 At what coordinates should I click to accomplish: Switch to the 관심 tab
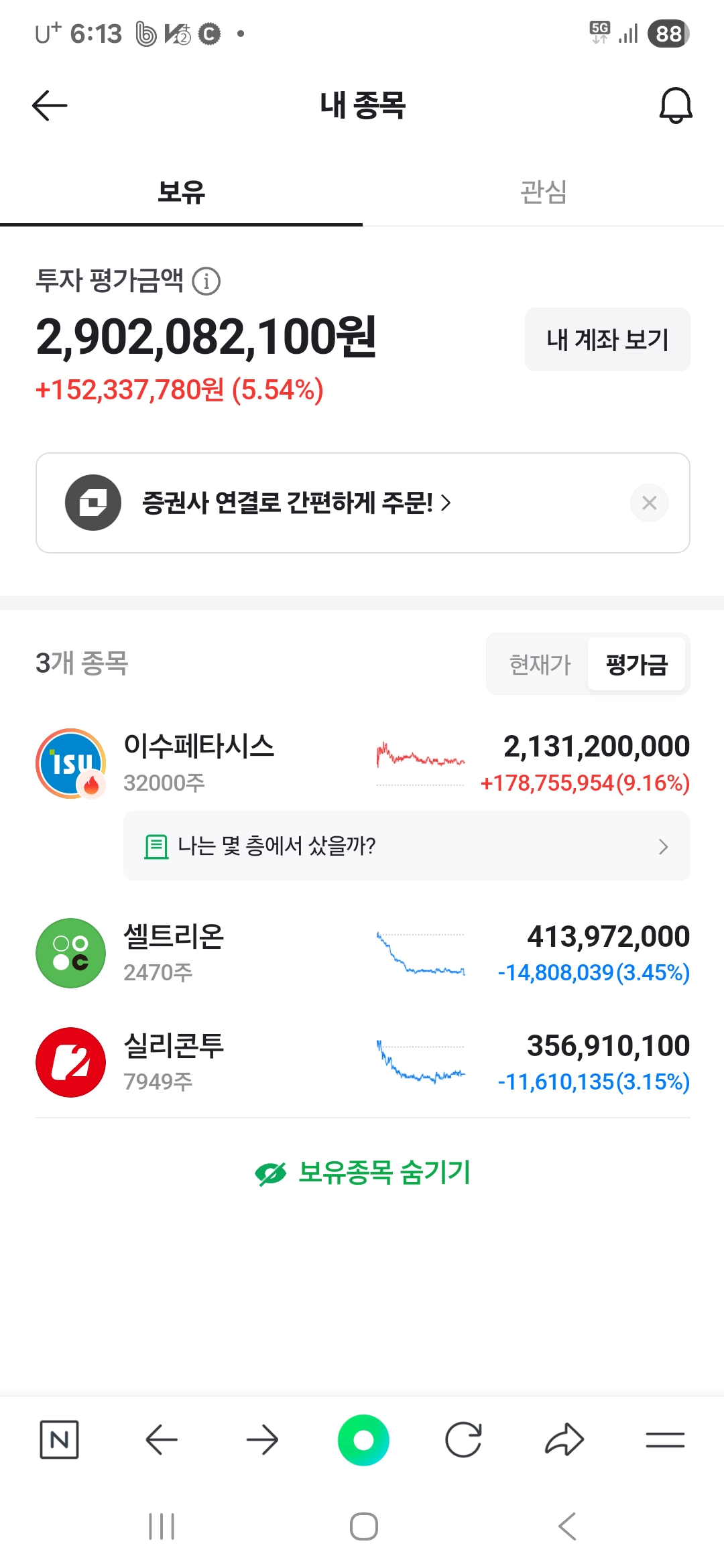tap(543, 192)
